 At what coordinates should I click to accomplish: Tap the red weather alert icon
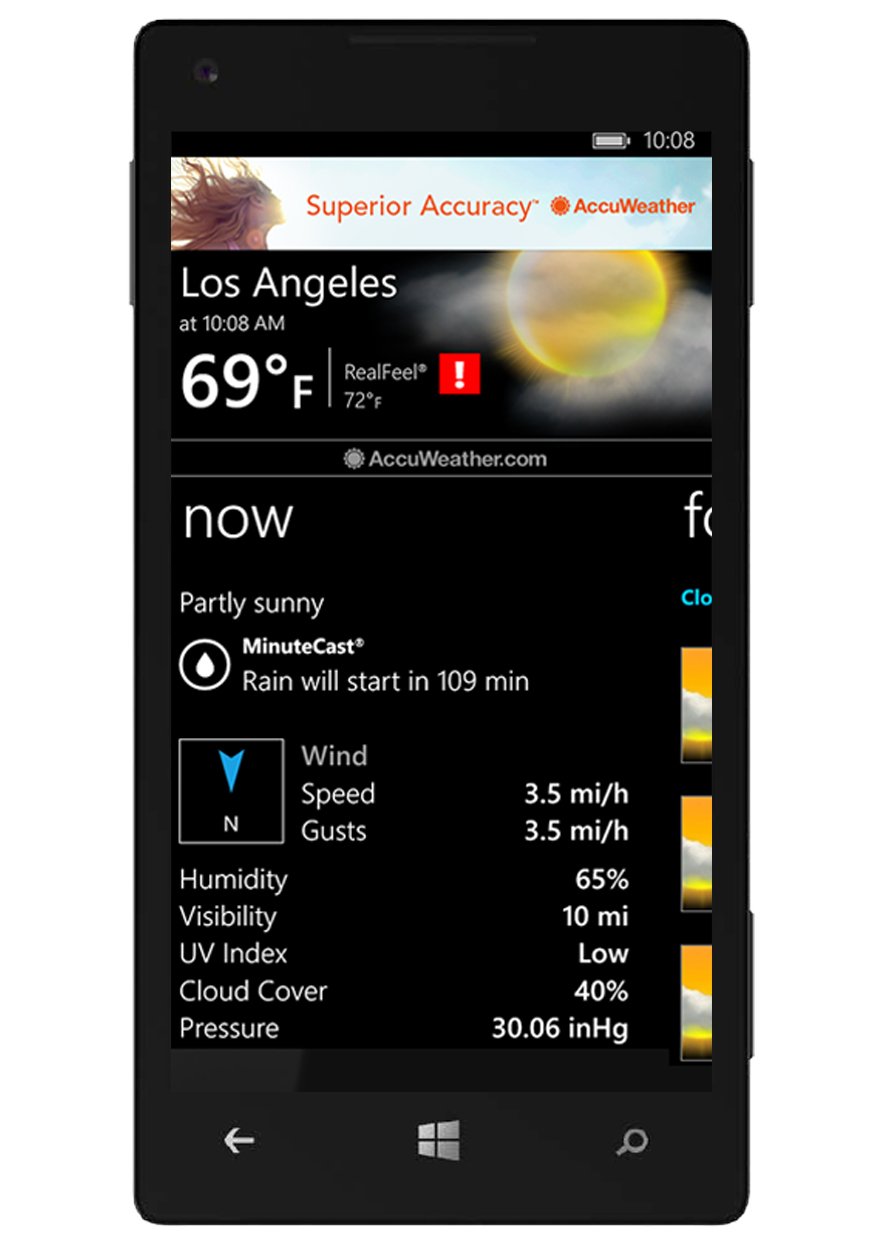(459, 374)
